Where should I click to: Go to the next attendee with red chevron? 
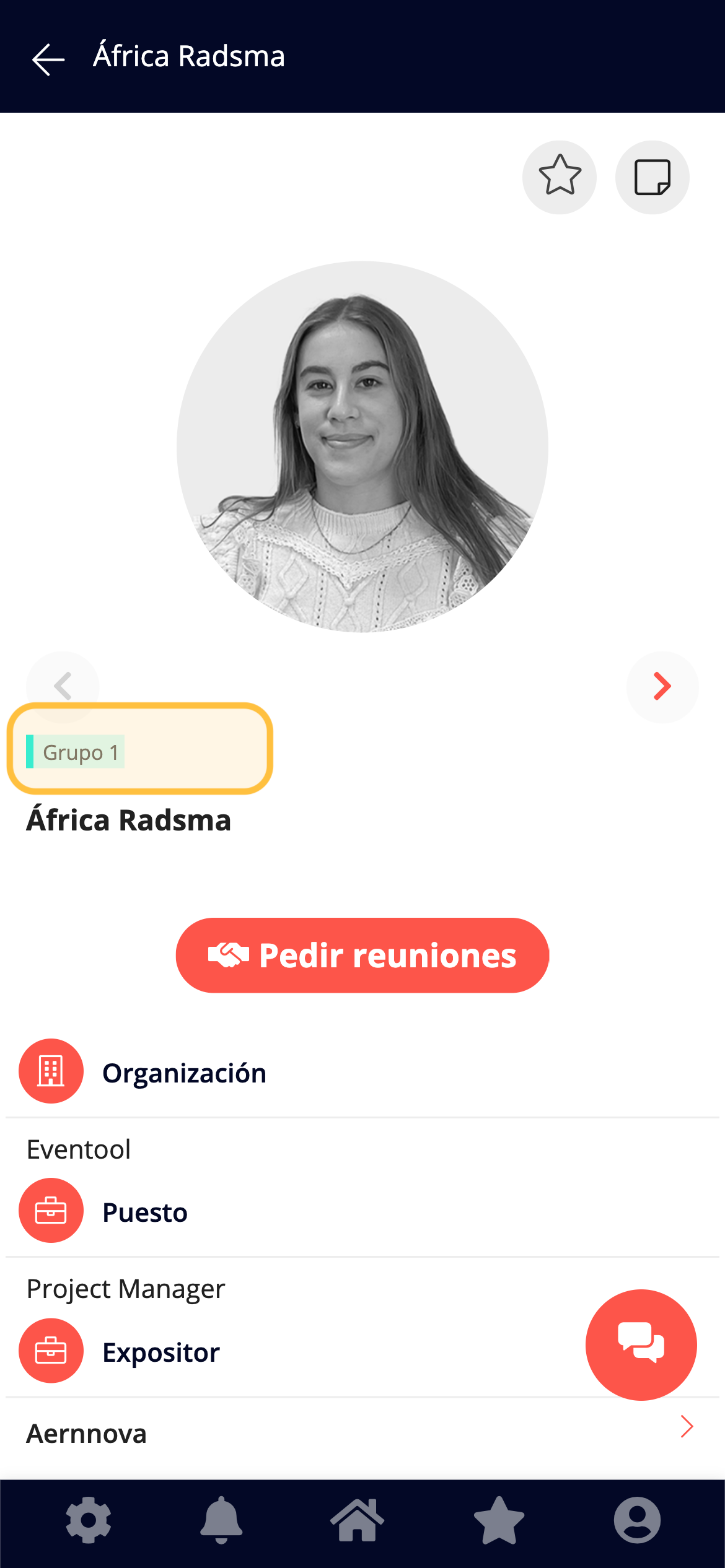pyautogui.click(x=662, y=687)
